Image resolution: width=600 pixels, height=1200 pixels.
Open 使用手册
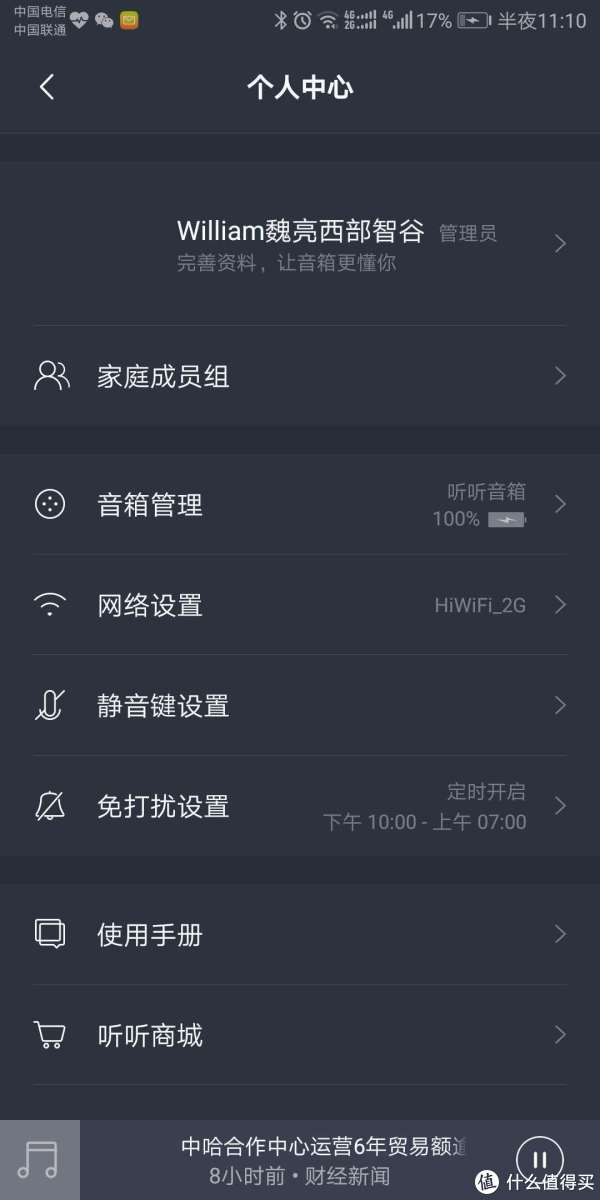pyautogui.click(x=300, y=934)
